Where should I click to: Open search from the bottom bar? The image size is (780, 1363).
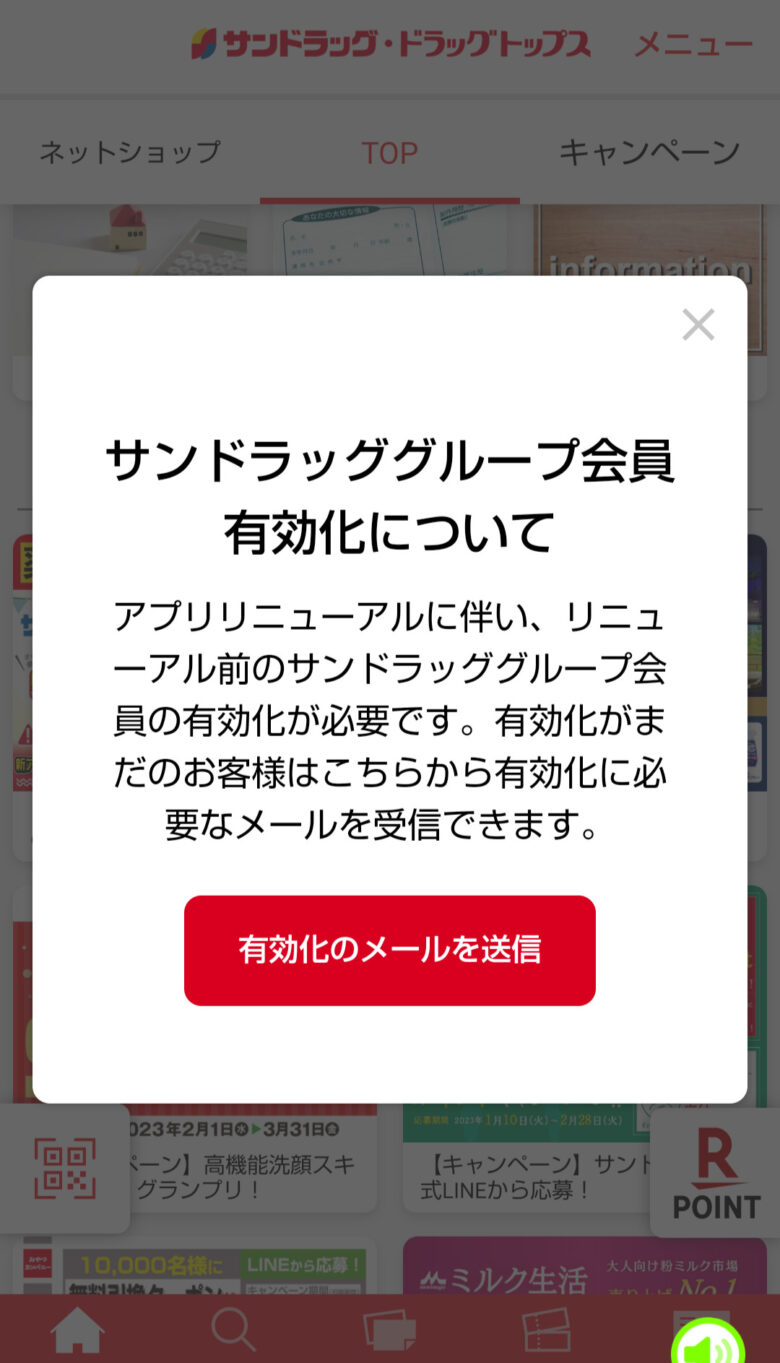(234, 1331)
